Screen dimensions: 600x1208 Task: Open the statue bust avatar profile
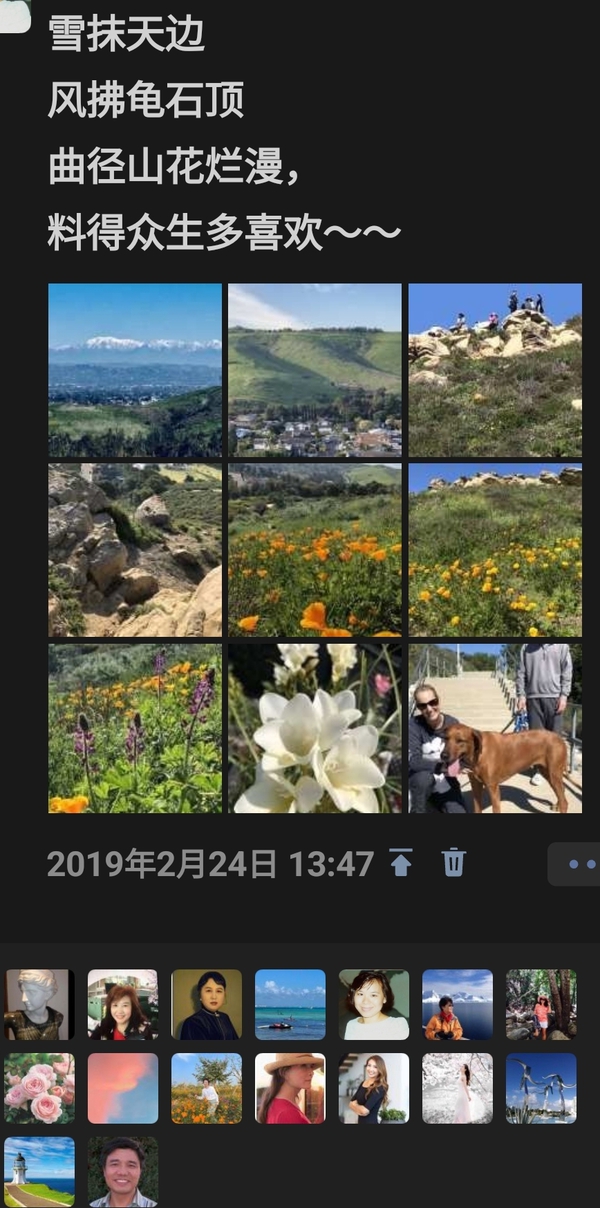(39, 1005)
